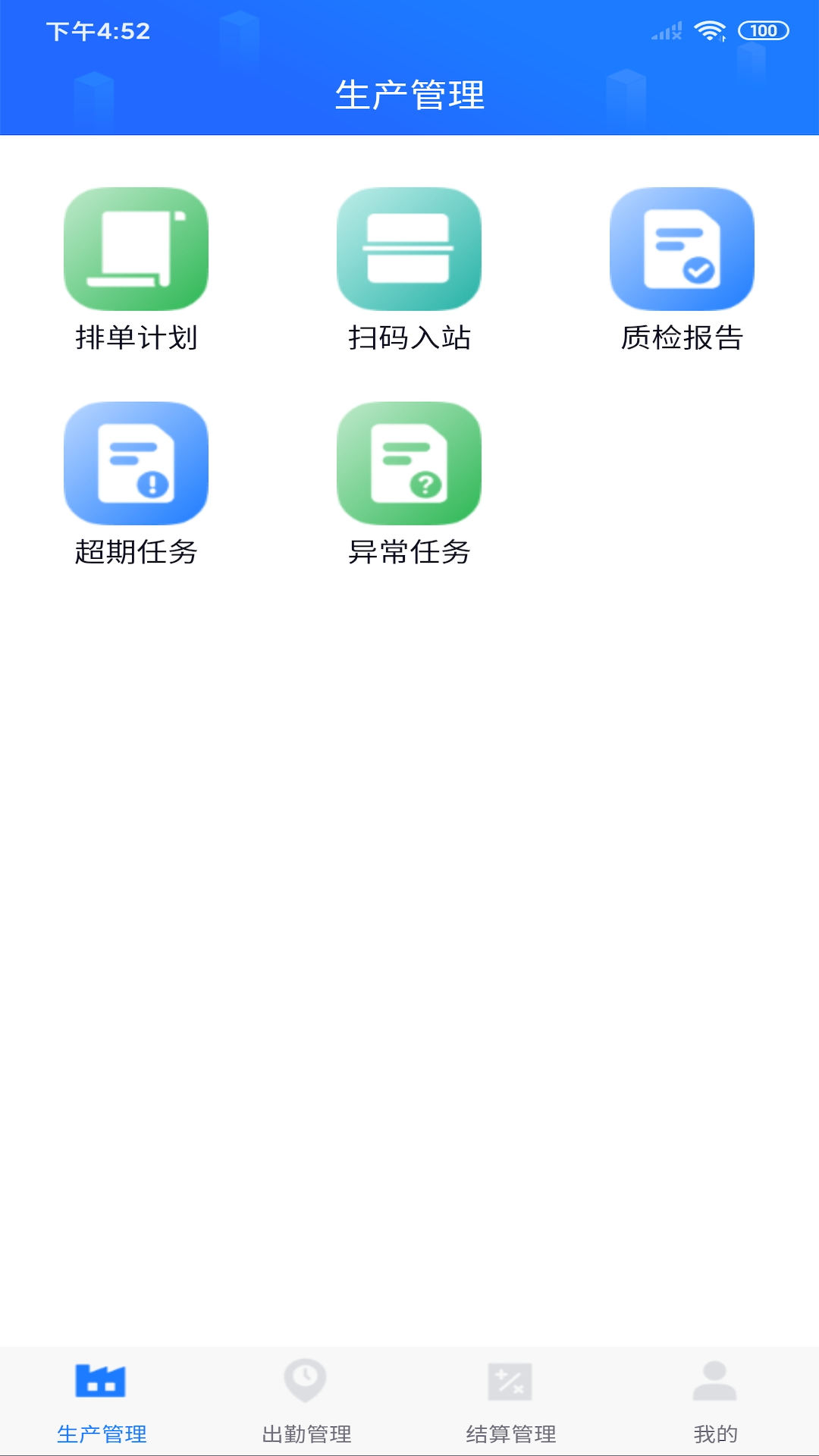Switch to 出勤管理 attendance tab
The height and width of the screenshot is (1456, 819).
coord(306,1401)
